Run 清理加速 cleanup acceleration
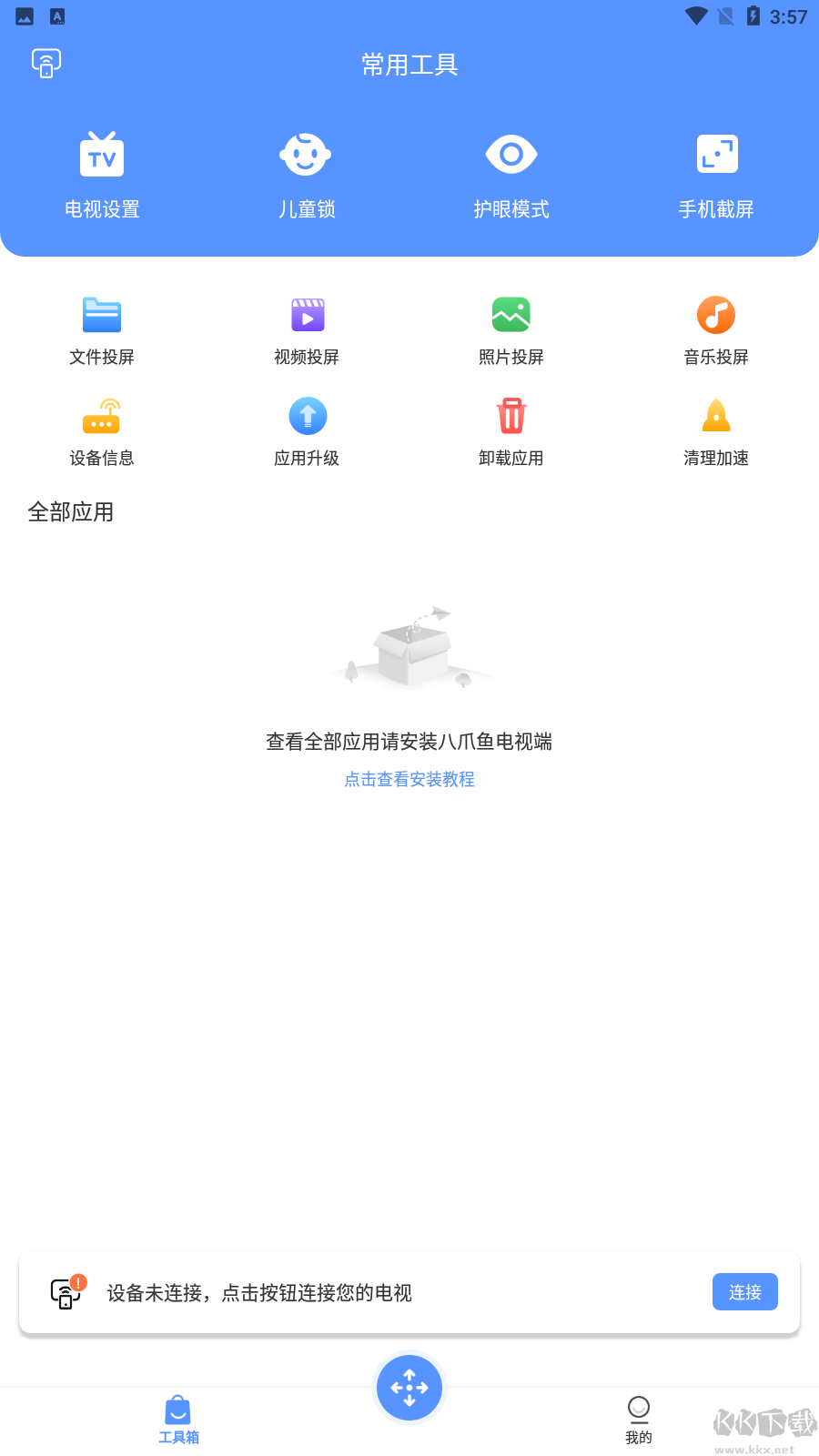819x1456 pixels. [x=715, y=430]
